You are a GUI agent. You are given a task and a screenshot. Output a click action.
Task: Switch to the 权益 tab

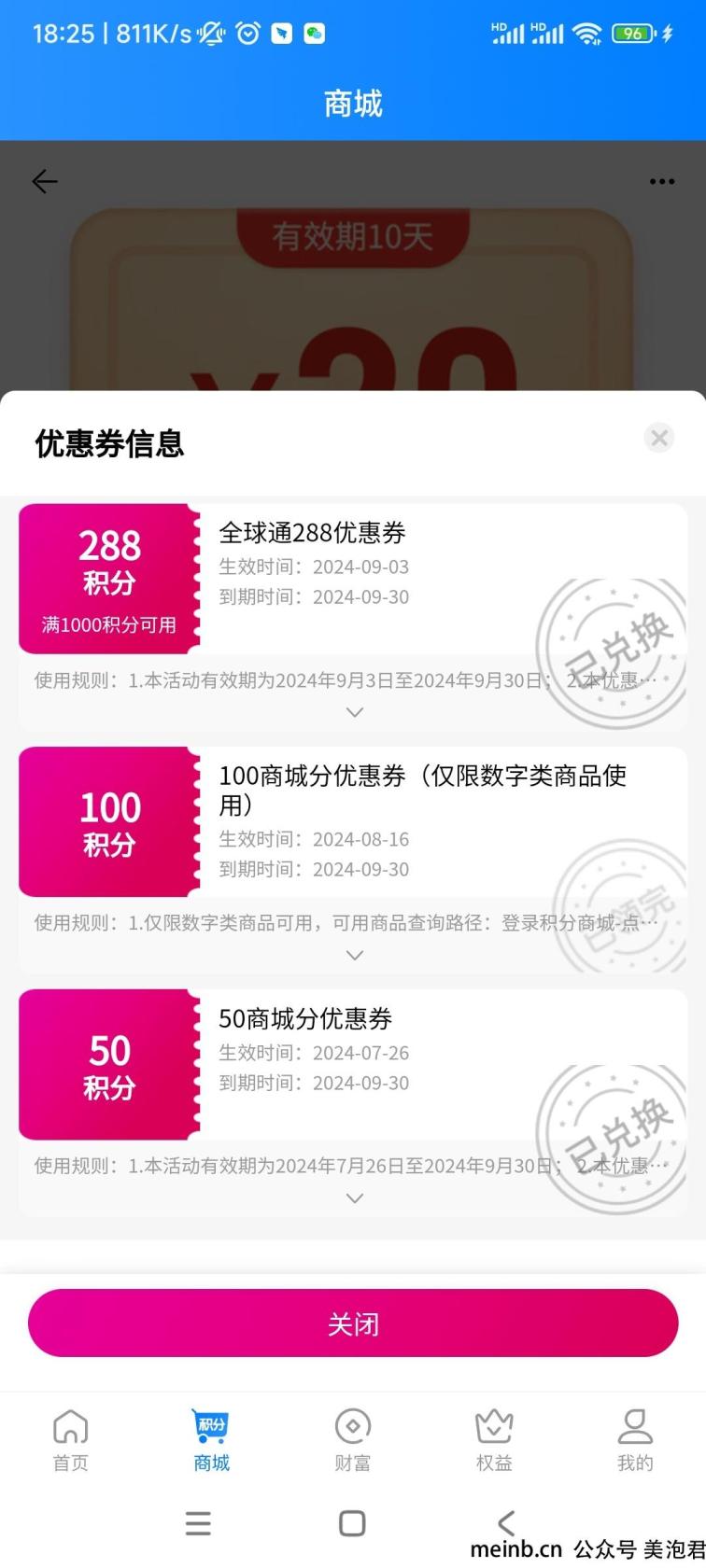click(x=494, y=1440)
